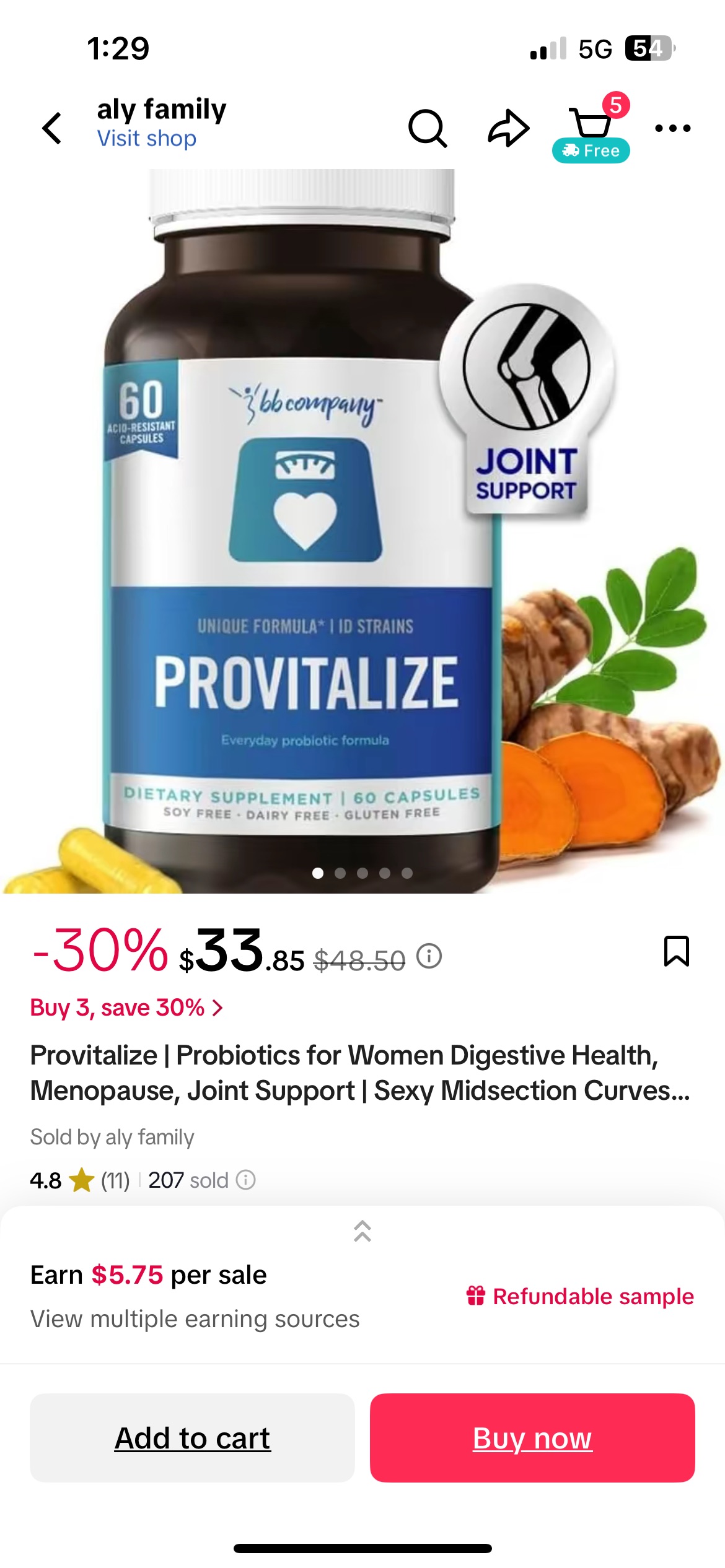Search with the magnifier icon
This screenshot has width=725, height=1568.
(x=428, y=128)
